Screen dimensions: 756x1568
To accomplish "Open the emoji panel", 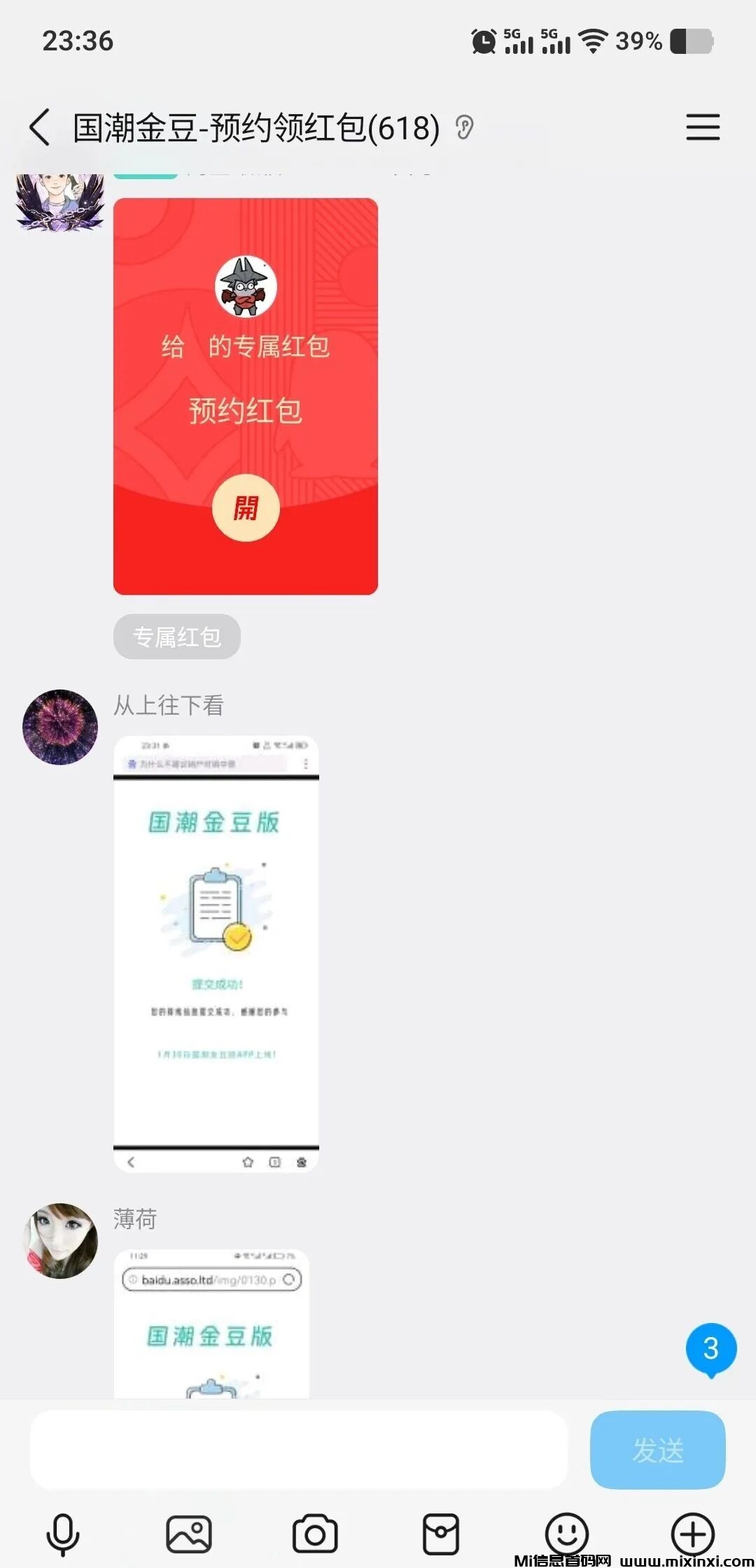I will point(567,1534).
